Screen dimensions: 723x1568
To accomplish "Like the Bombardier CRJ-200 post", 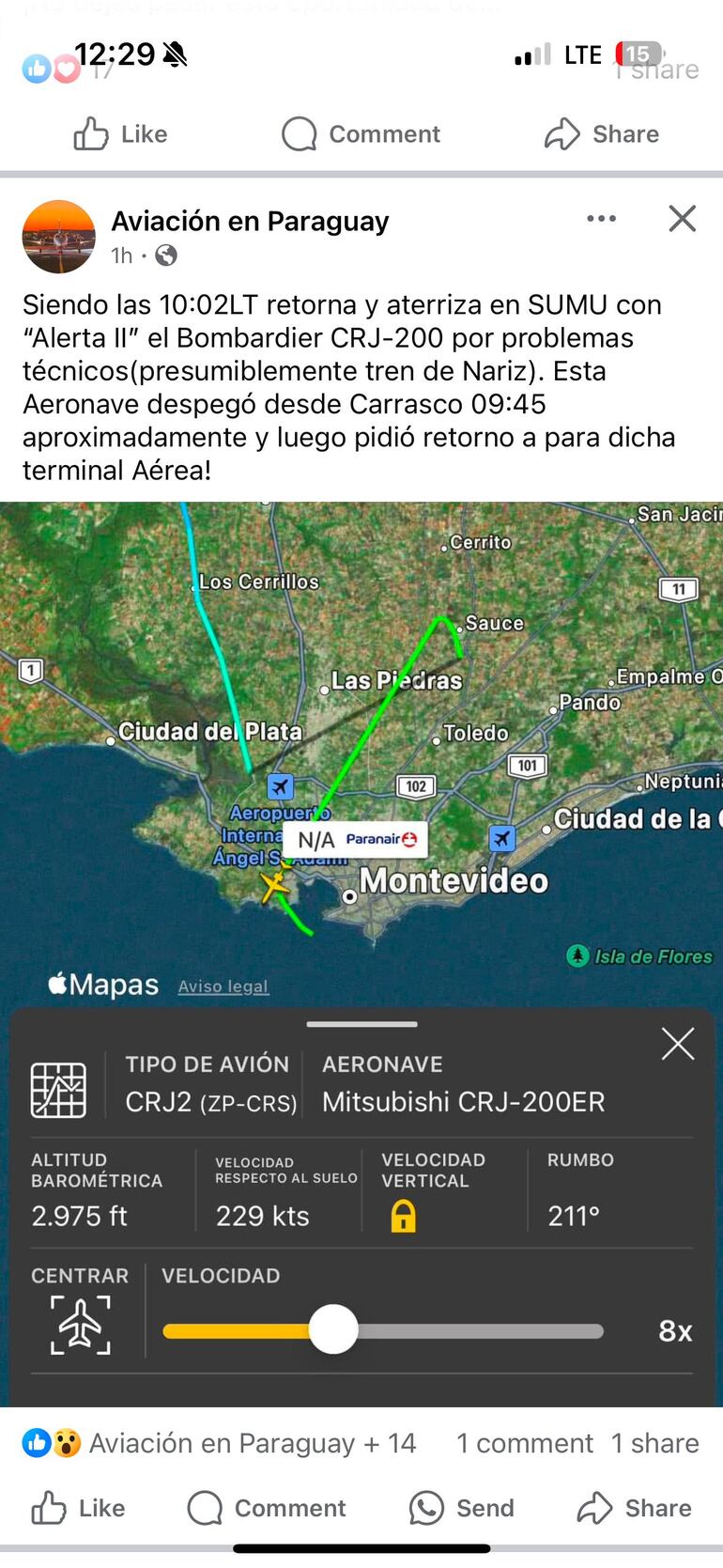I will pyautogui.click(x=79, y=1508).
